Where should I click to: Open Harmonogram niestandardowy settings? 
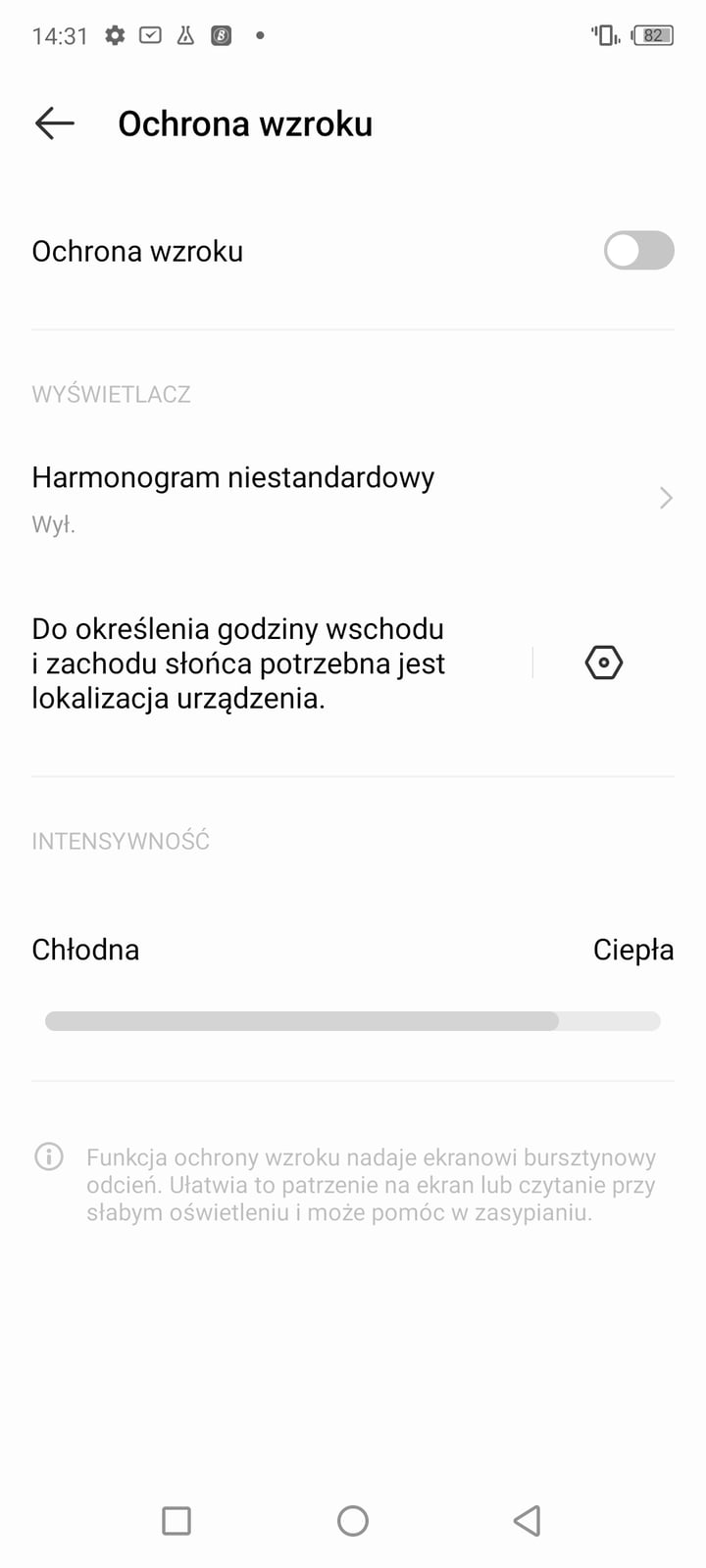click(x=353, y=499)
